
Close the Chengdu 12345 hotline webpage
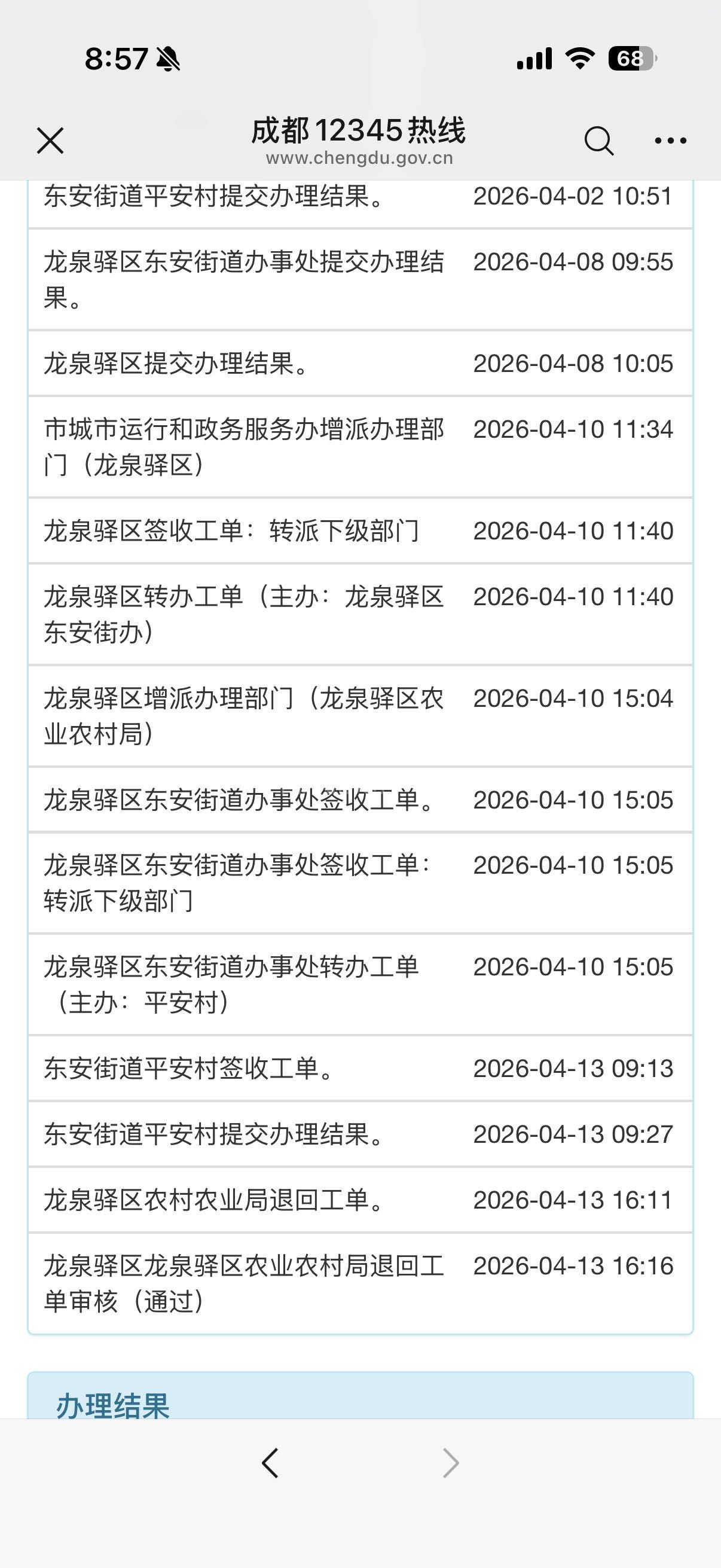pyautogui.click(x=50, y=141)
